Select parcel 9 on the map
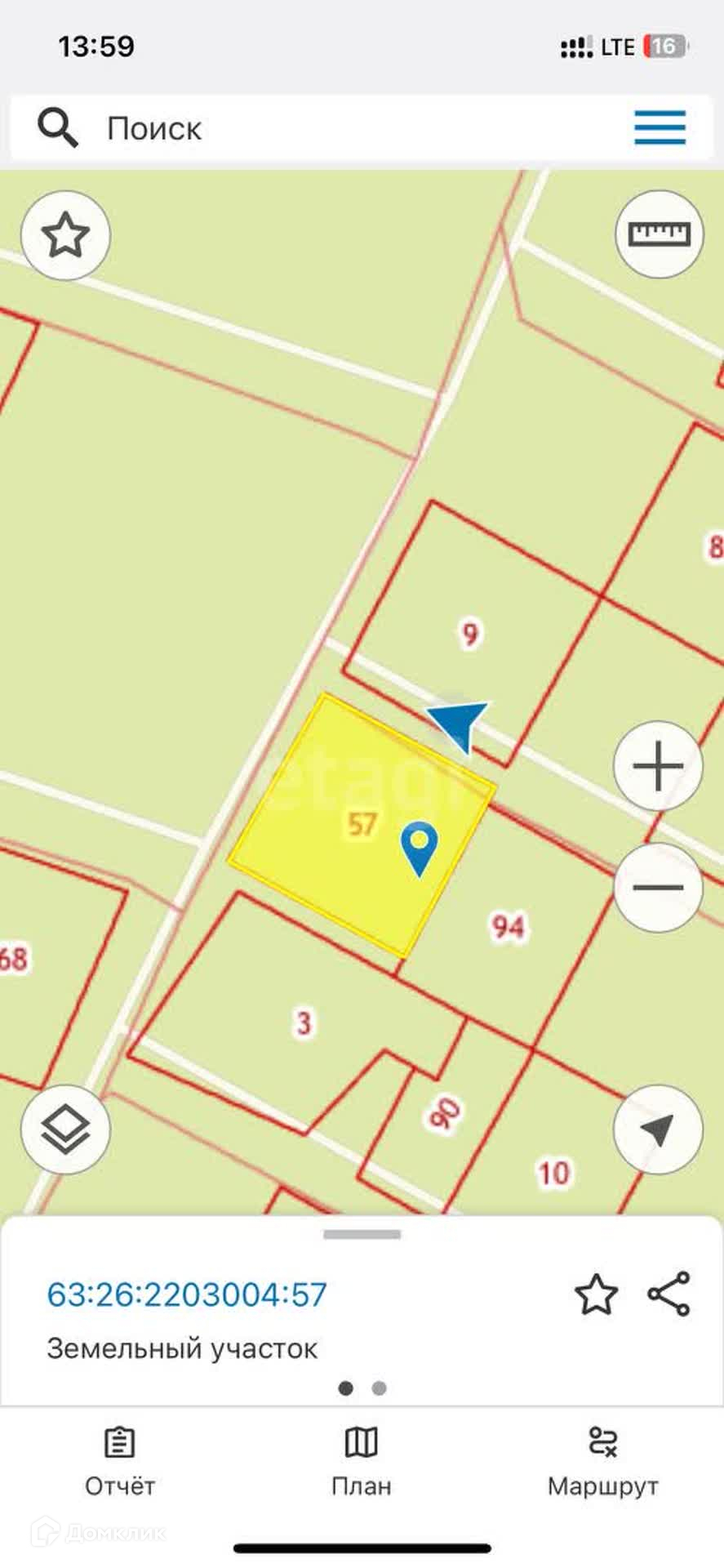The height and width of the screenshot is (1568, 724). [x=470, y=634]
